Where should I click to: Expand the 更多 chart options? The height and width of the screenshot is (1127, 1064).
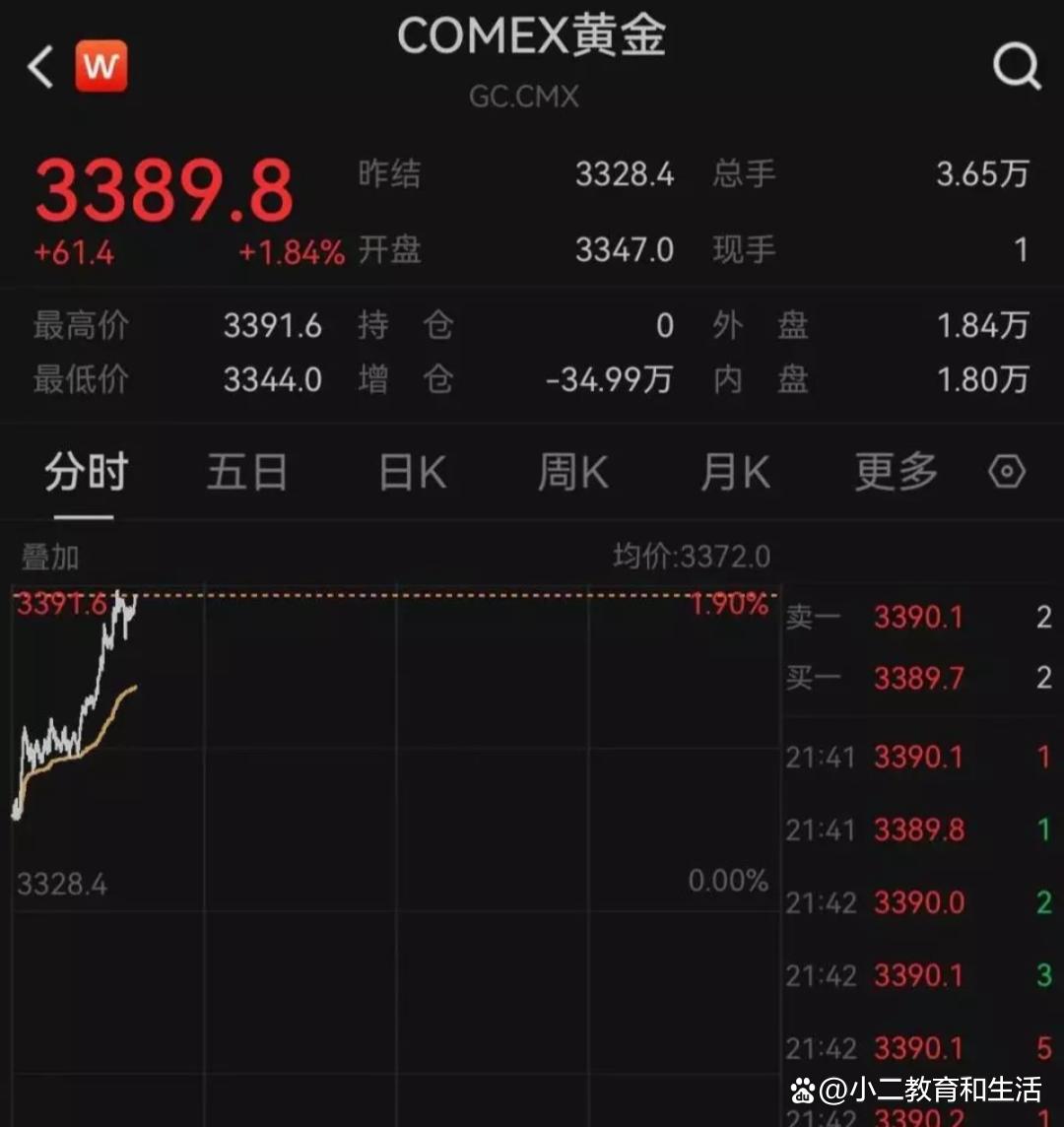click(896, 473)
